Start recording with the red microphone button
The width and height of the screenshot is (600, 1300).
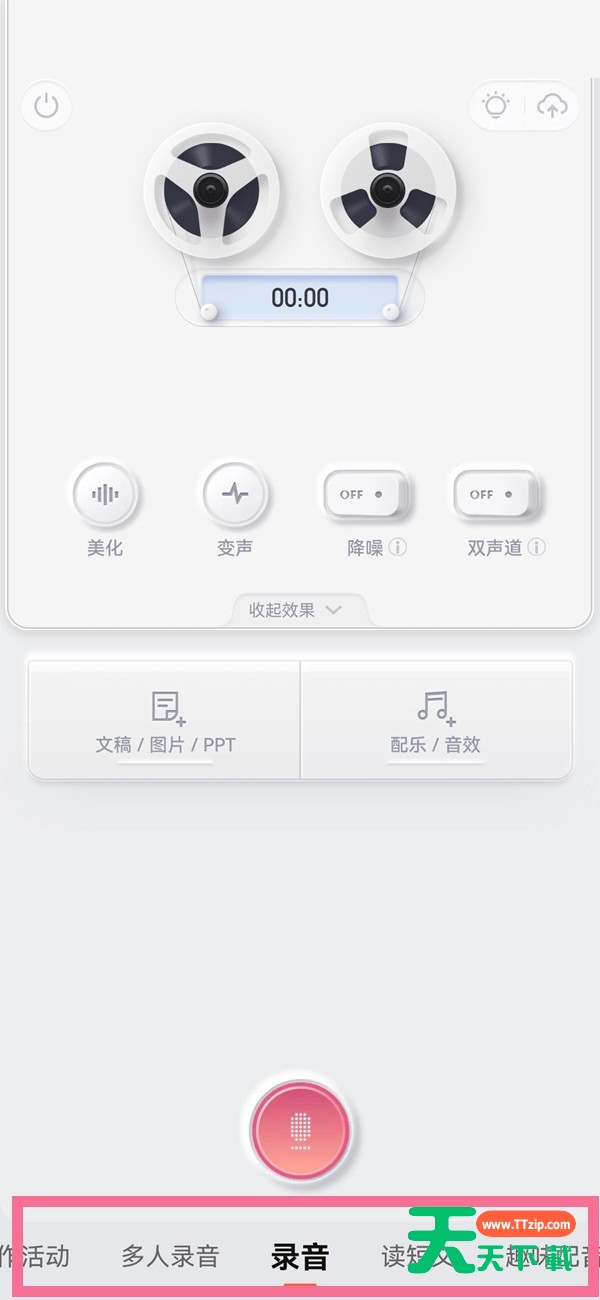pyautogui.click(x=300, y=1129)
